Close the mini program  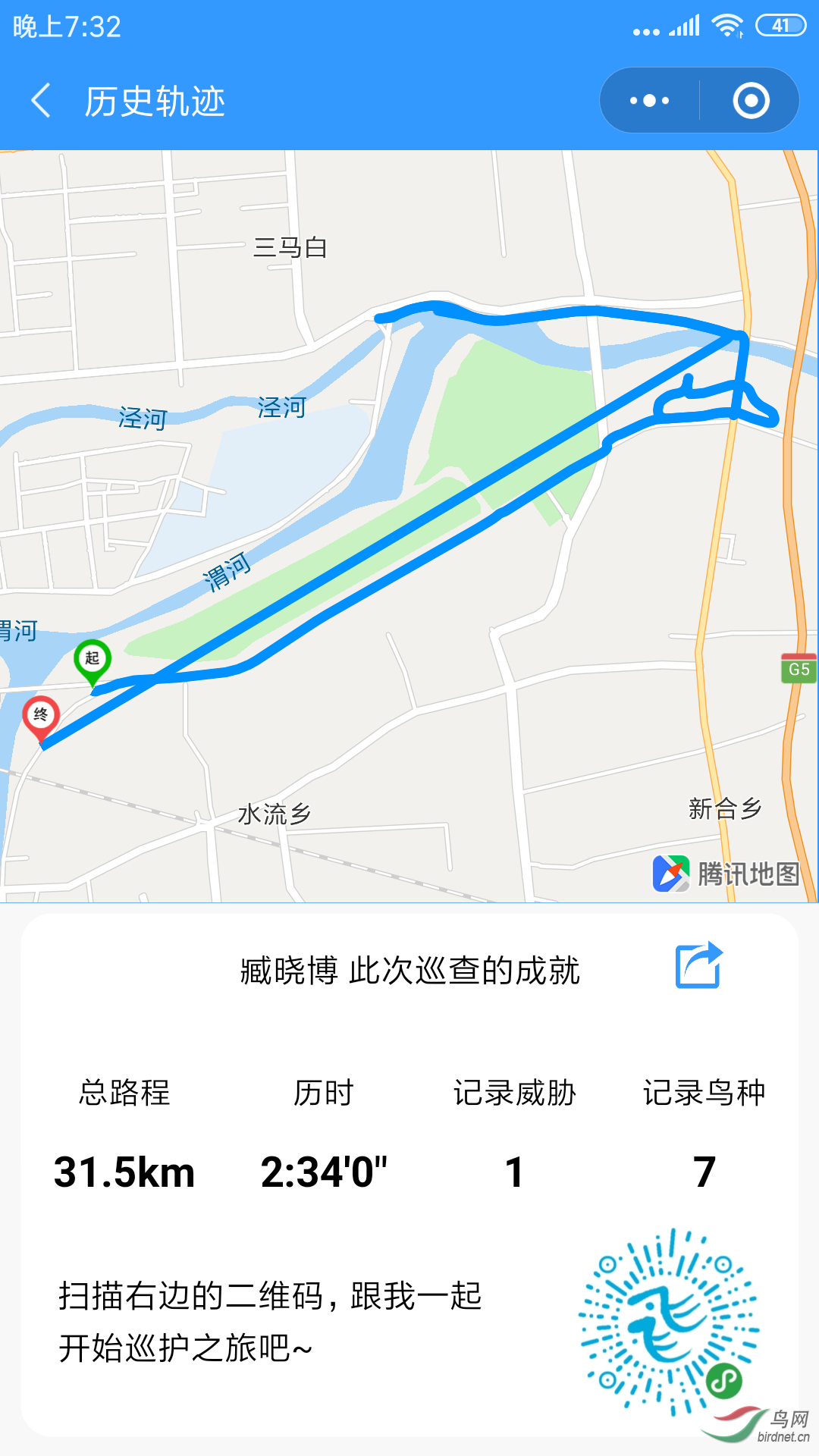click(751, 101)
